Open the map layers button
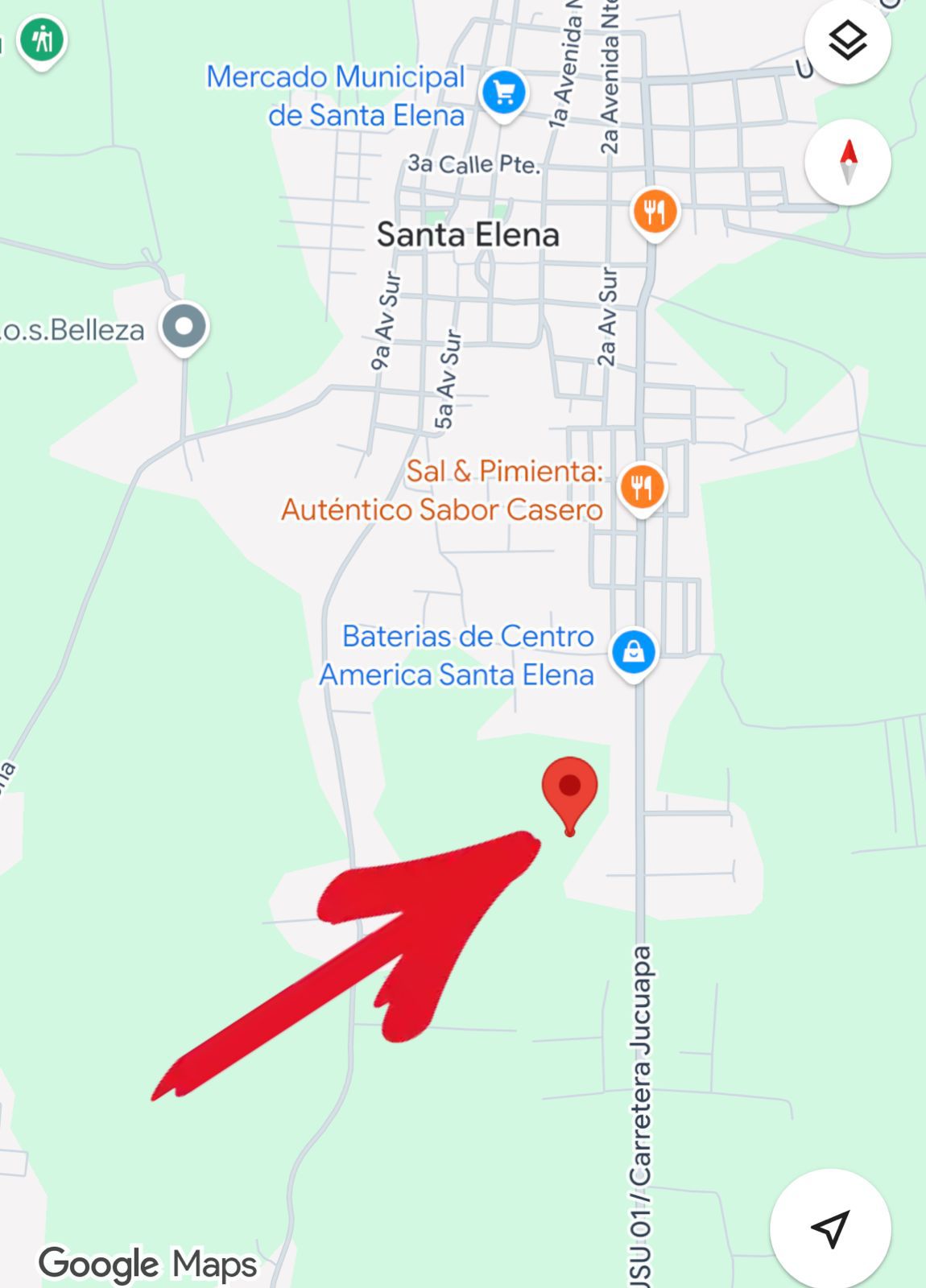This screenshot has width=926, height=1288. point(847,40)
